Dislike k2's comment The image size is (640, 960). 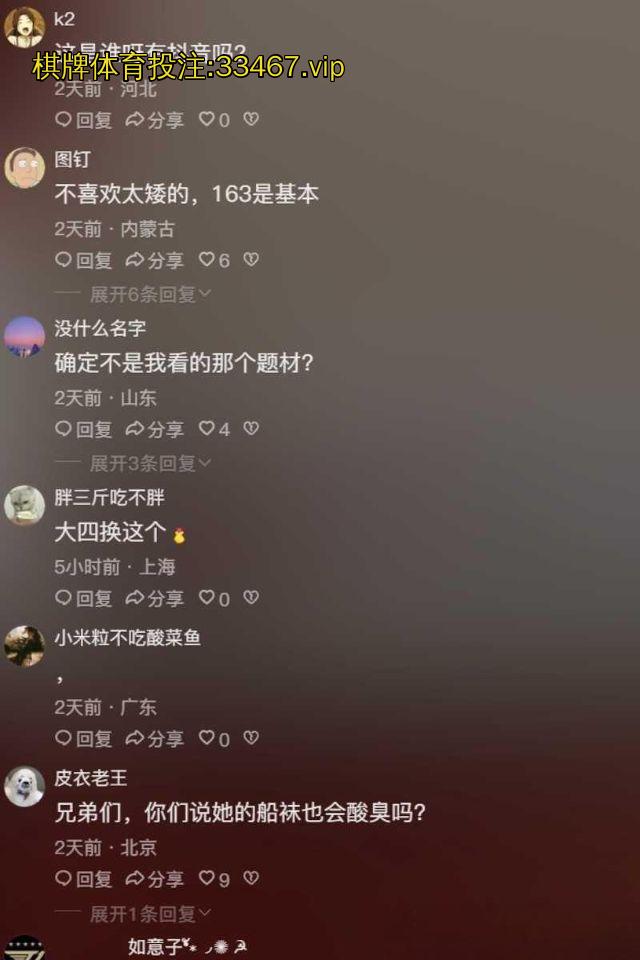(251, 120)
